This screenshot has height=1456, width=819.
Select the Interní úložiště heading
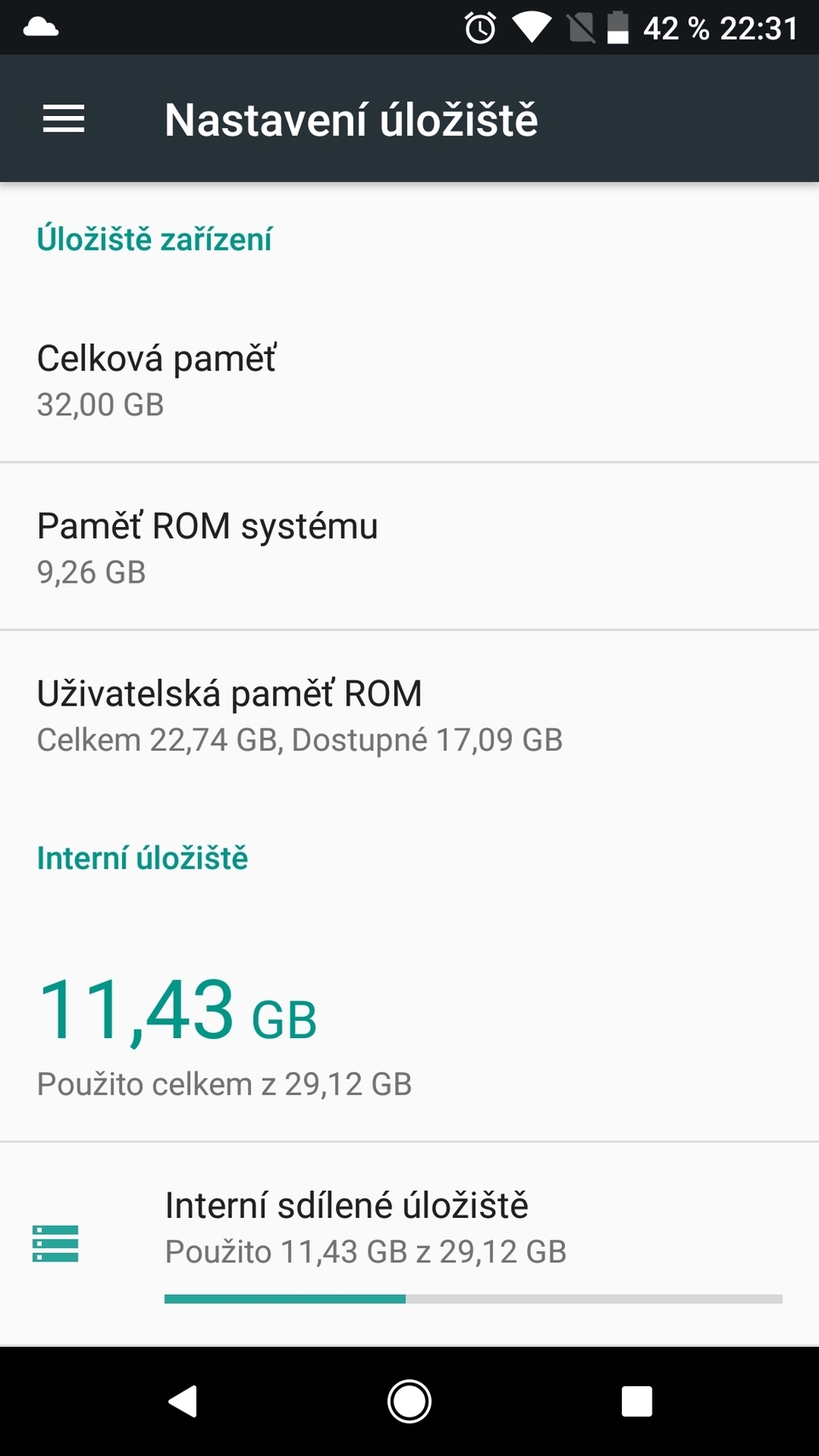(141, 858)
